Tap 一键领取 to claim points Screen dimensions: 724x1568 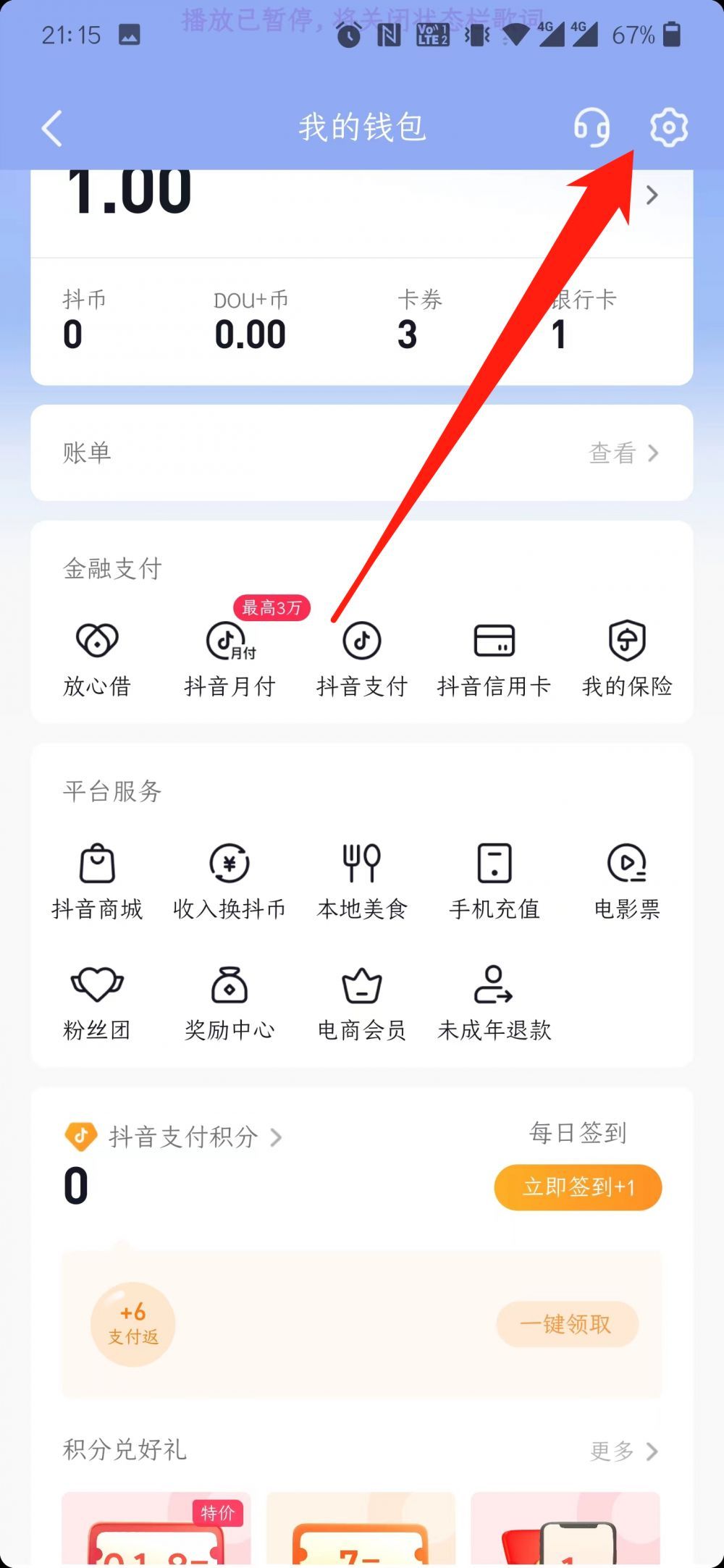pyautogui.click(x=567, y=1324)
